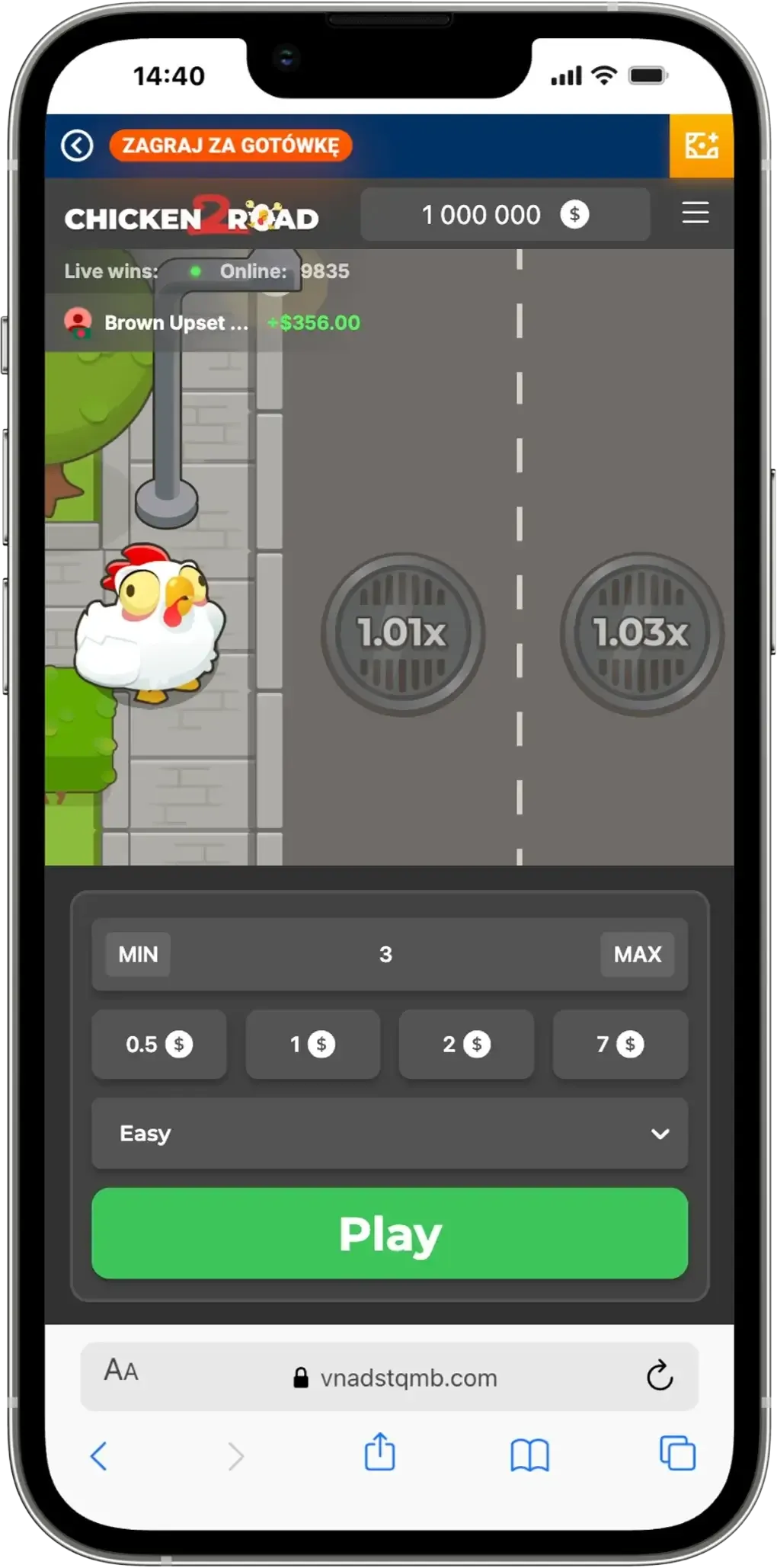This screenshot has width=777, height=1568.
Task: Tap the back arrow in the top banner
Action: 77,146
